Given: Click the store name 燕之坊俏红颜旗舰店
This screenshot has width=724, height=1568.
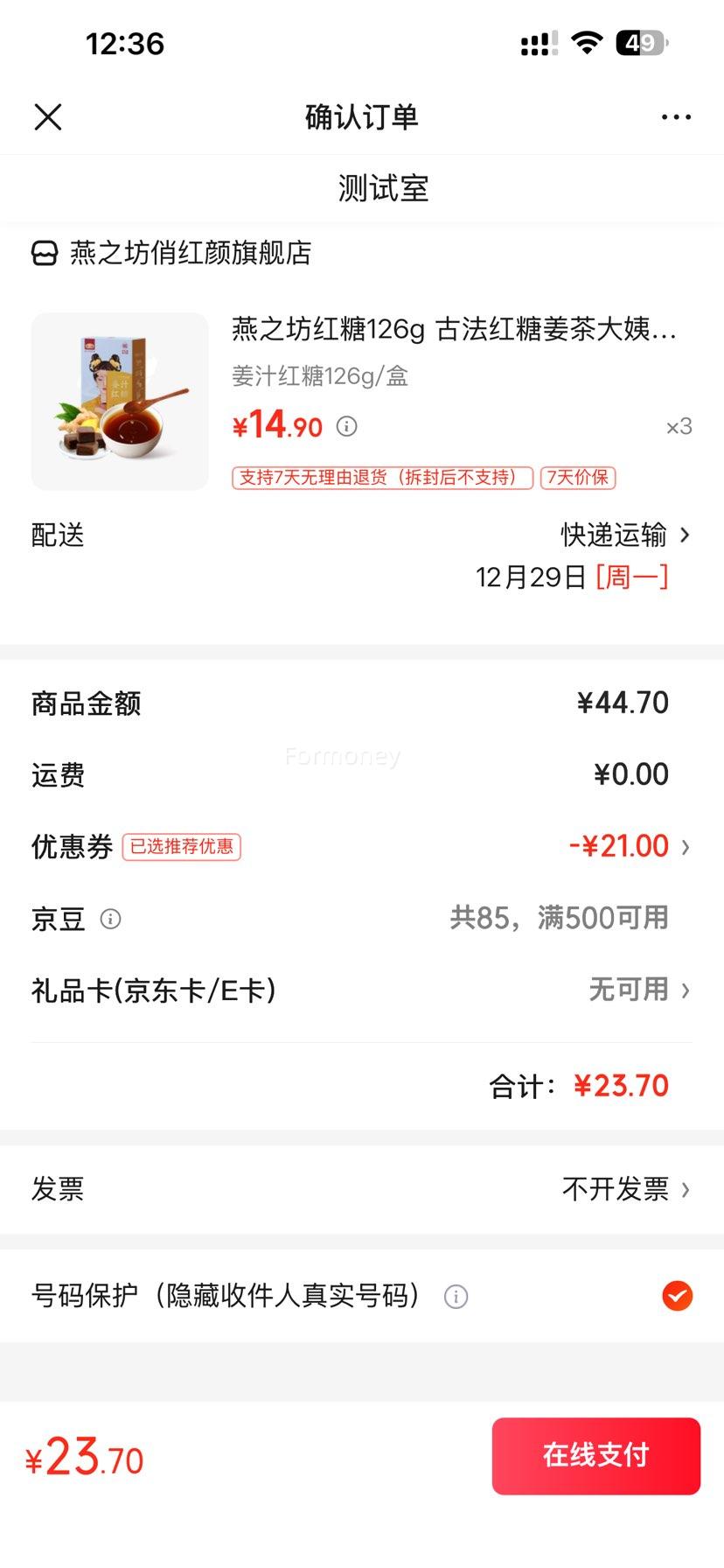Looking at the screenshot, I should (192, 254).
